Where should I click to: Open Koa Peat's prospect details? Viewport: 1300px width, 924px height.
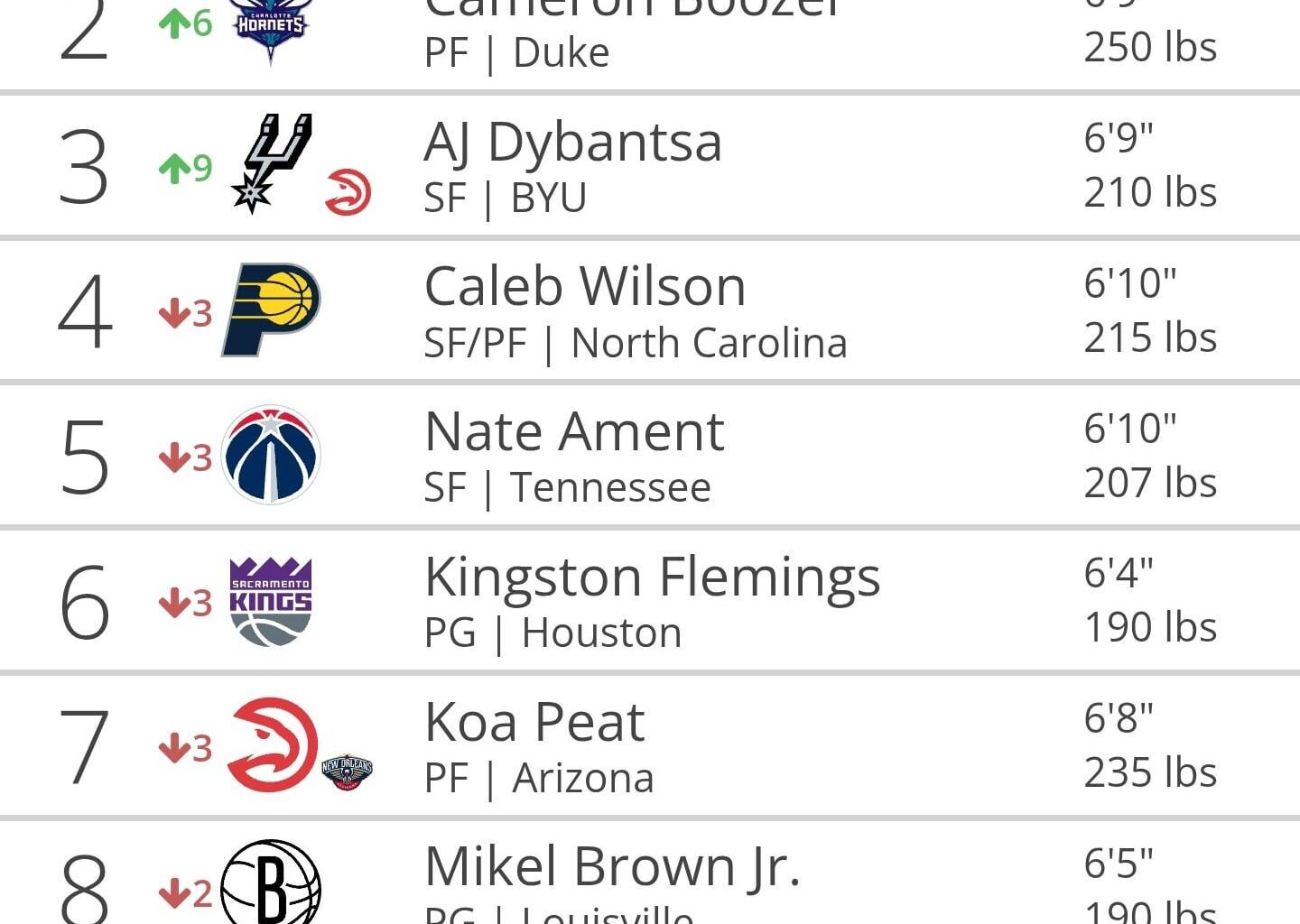[534, 723]
